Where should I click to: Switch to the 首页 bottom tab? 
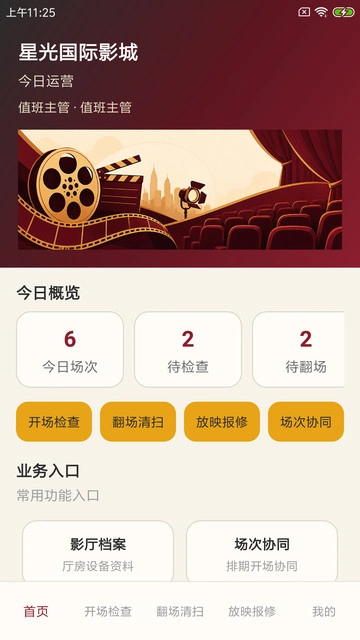pos(36,611)
